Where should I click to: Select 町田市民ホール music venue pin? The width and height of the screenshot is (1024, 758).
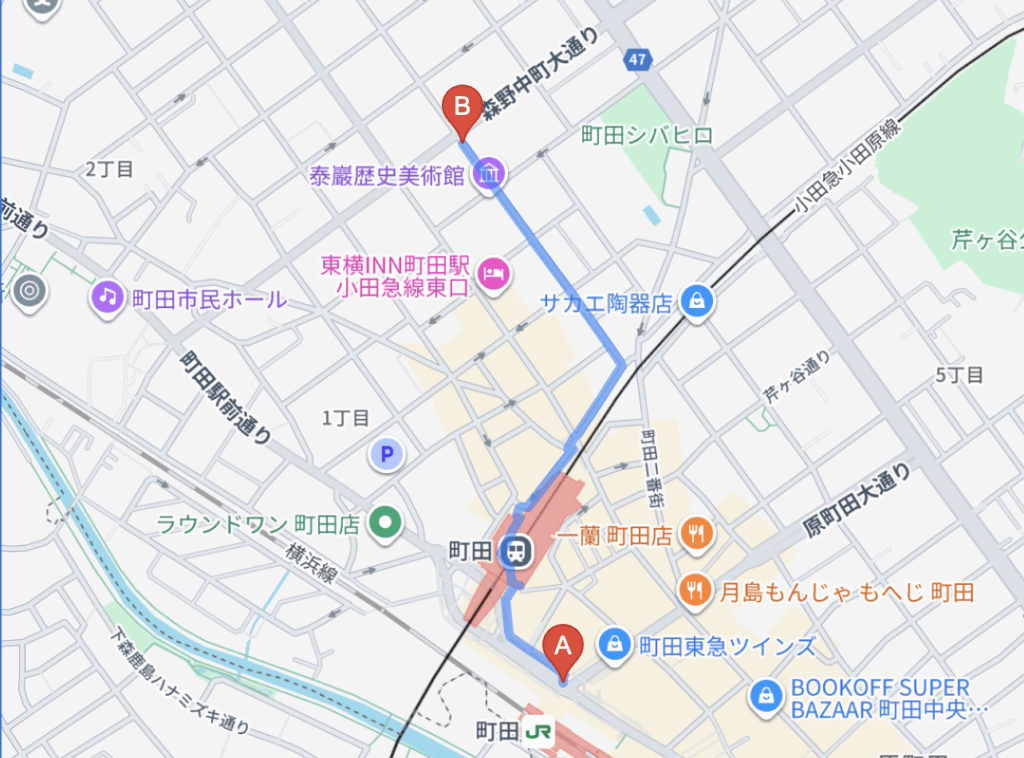(x=108, y=297)
